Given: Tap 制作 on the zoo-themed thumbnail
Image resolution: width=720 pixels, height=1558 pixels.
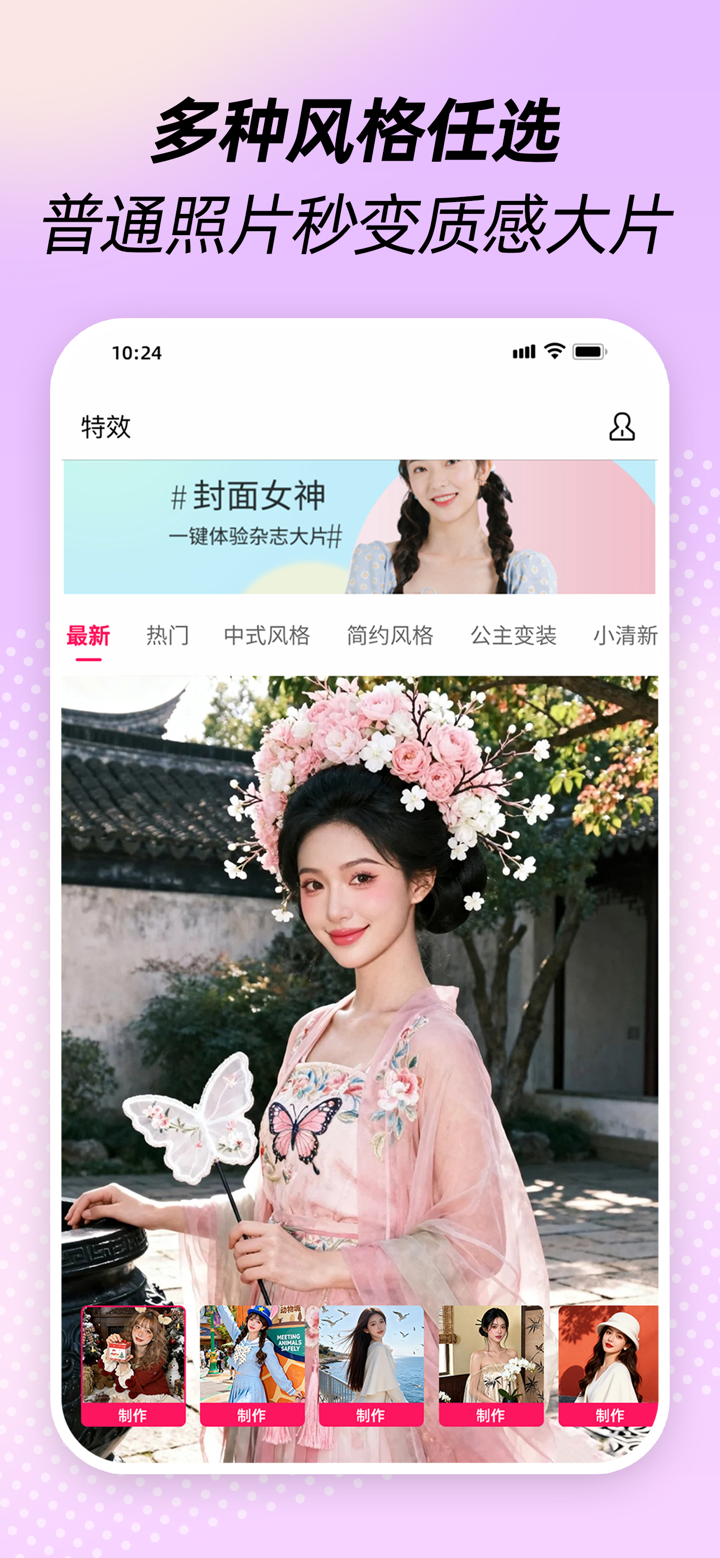Looking at the screenshot, I should (252, 1416).
